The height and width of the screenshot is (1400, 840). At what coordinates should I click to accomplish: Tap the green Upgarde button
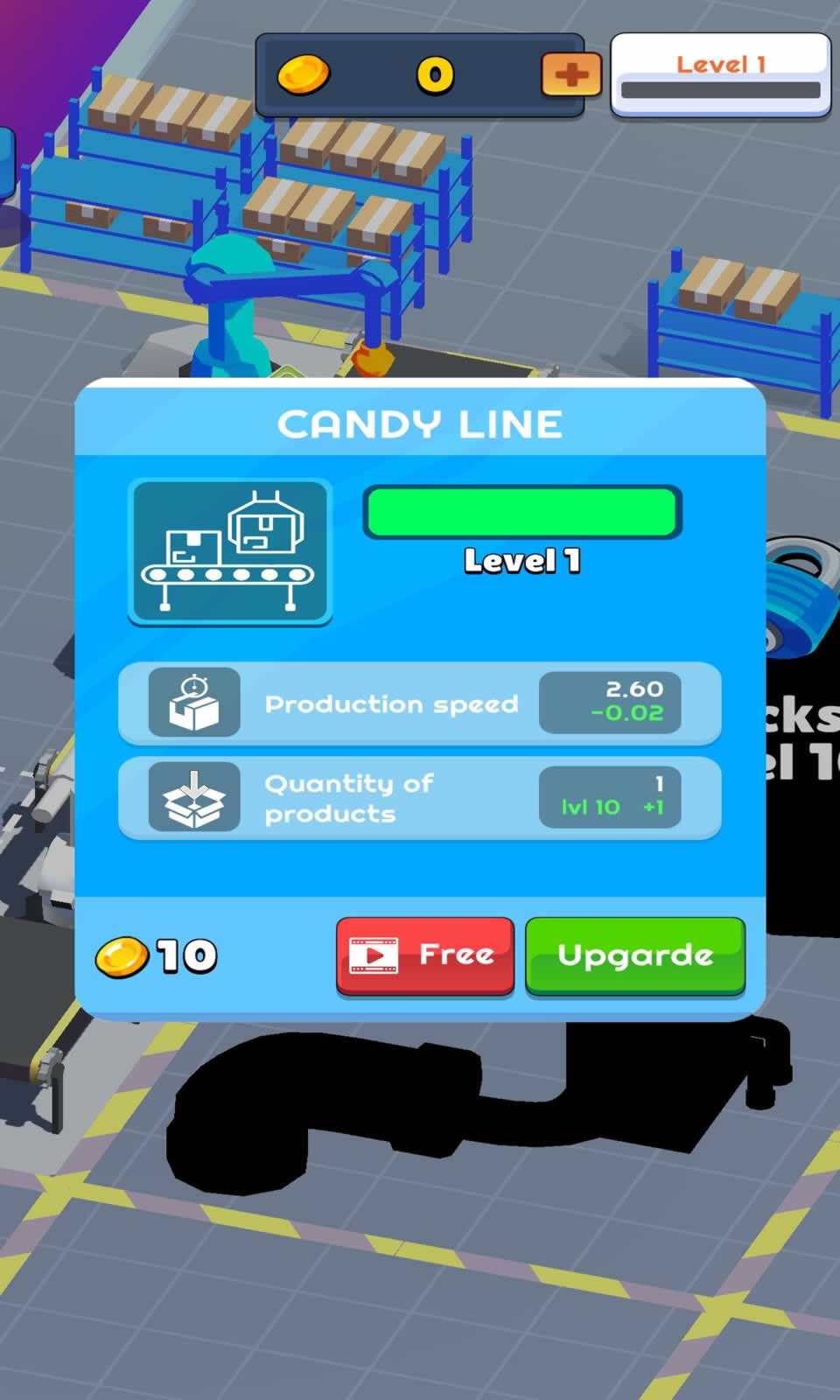635,955
